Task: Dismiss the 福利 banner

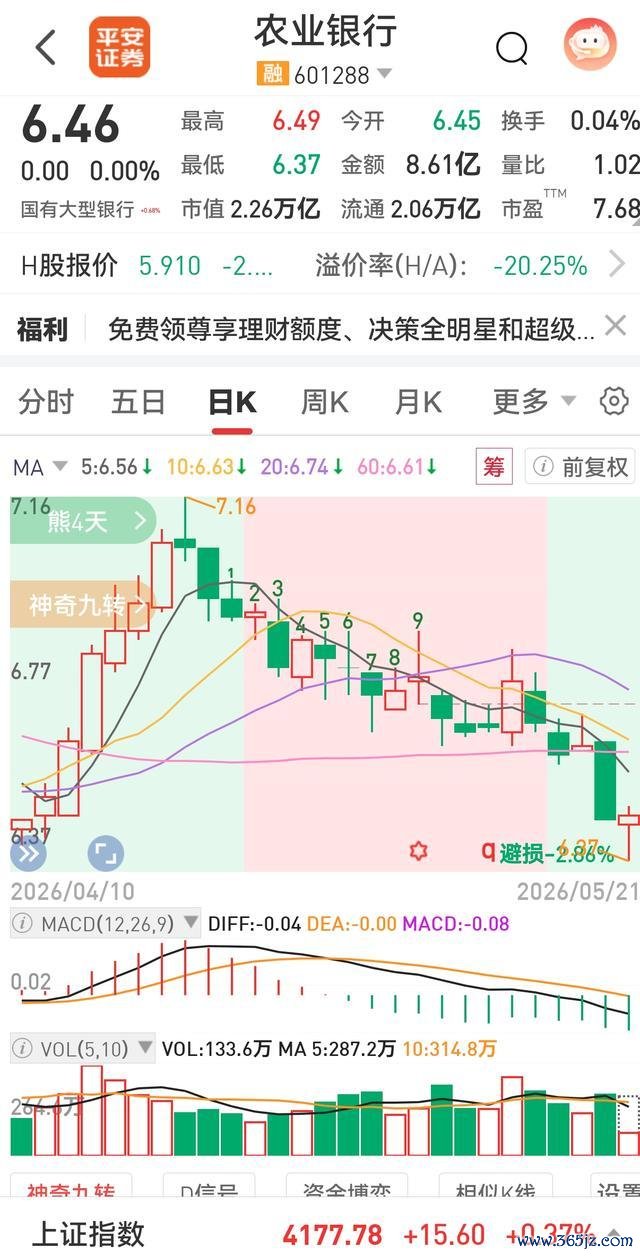Action: pos(615,325)
